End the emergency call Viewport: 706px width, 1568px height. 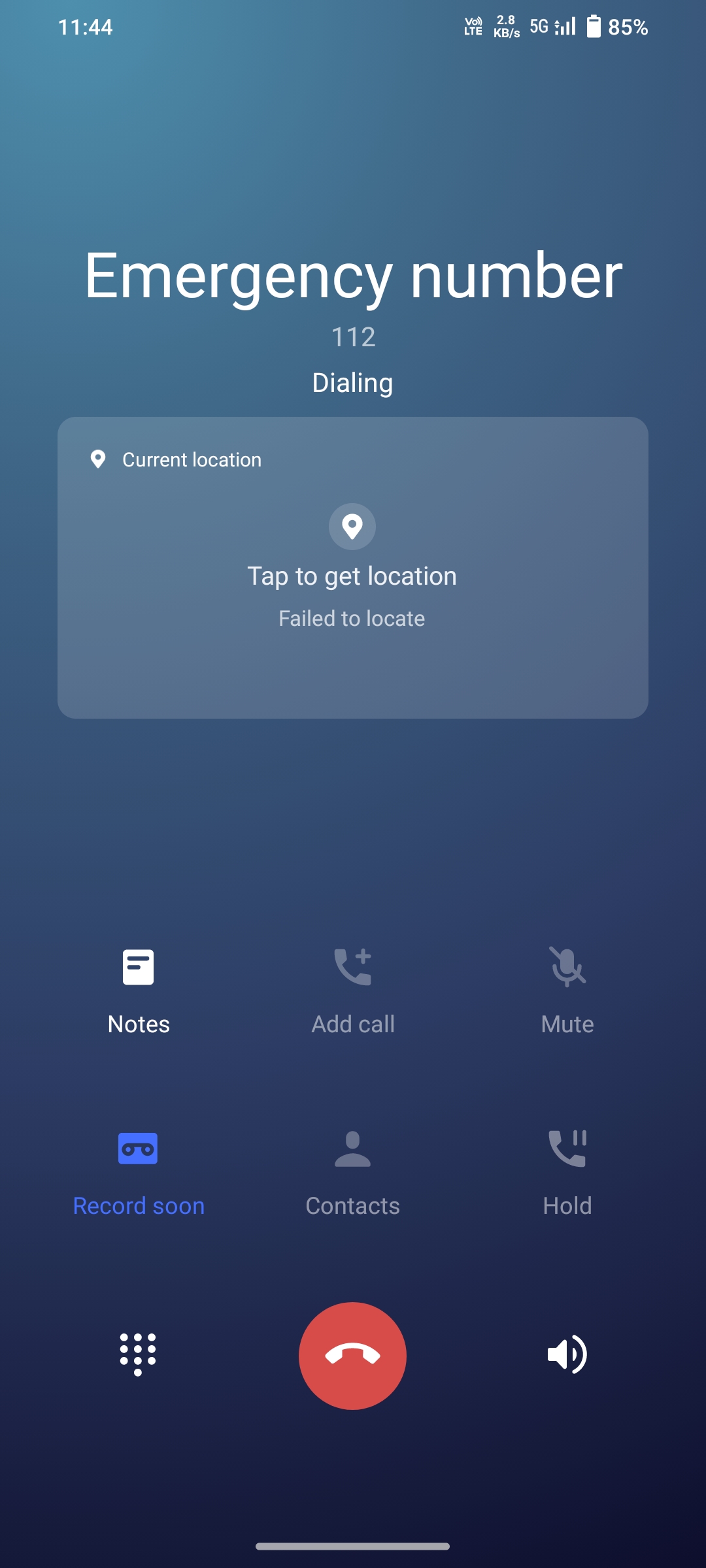[352, 1356]
